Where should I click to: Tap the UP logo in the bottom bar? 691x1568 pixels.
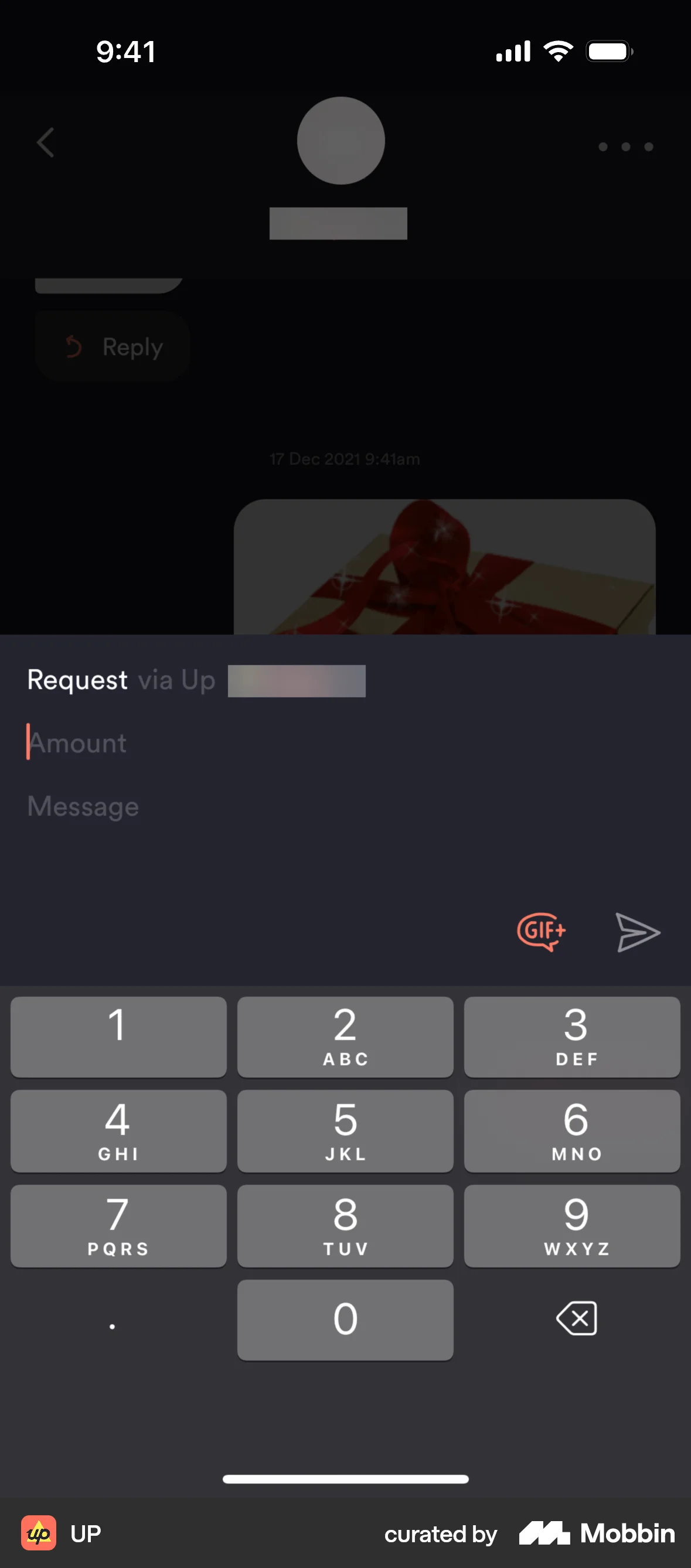tap(38, 1533)
